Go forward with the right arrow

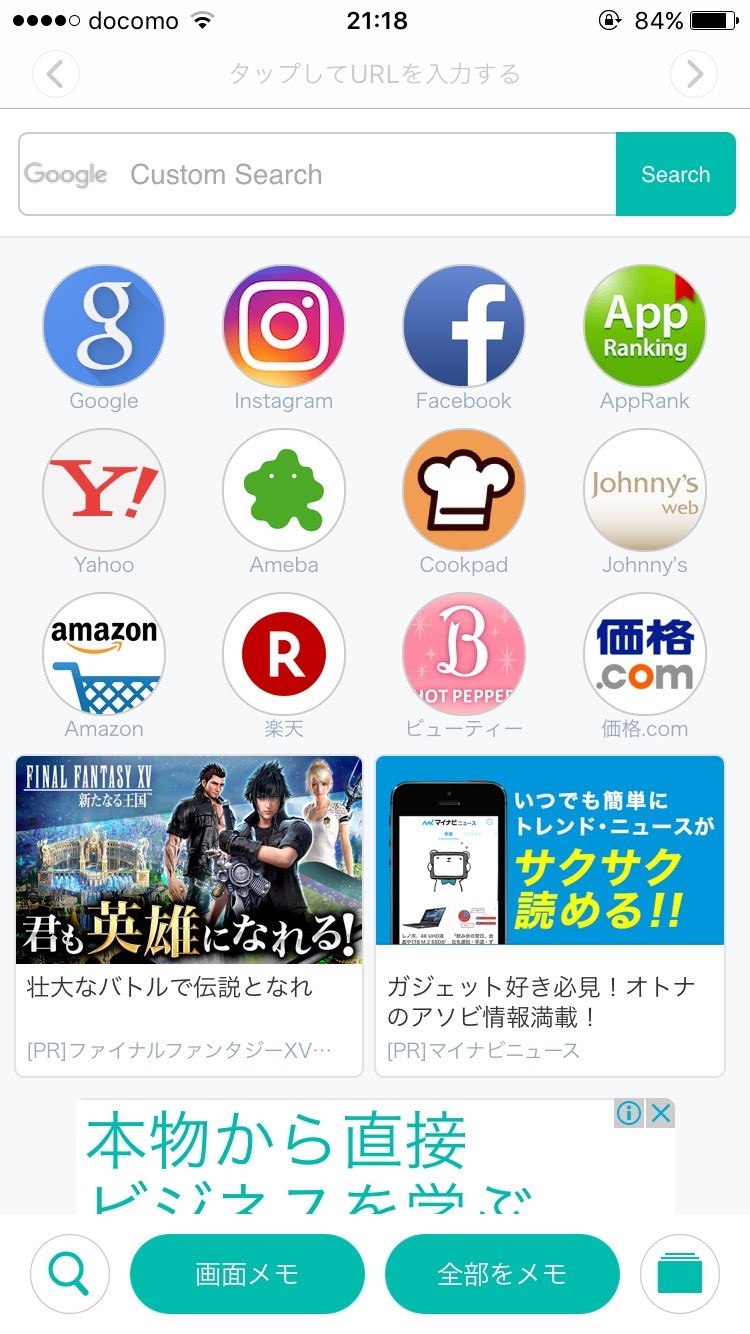pos(694,74)
